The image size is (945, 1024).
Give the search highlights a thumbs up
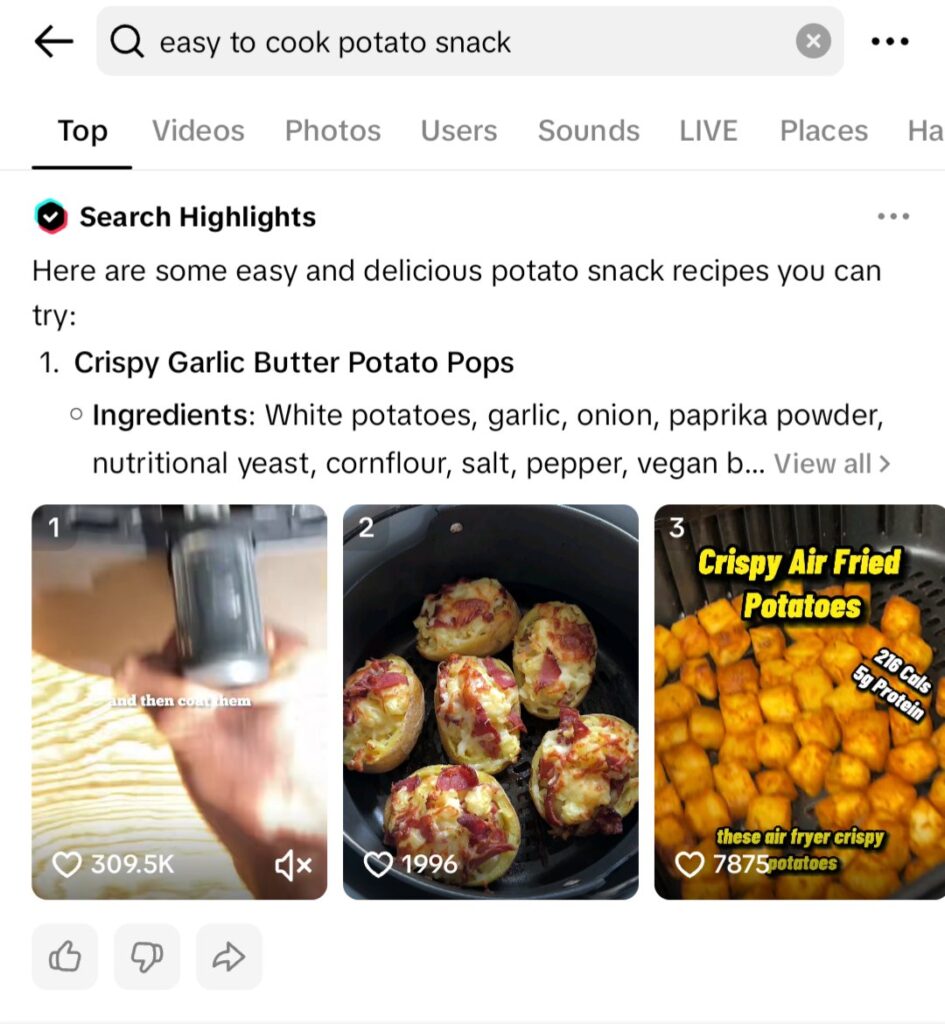click(65, 957)
